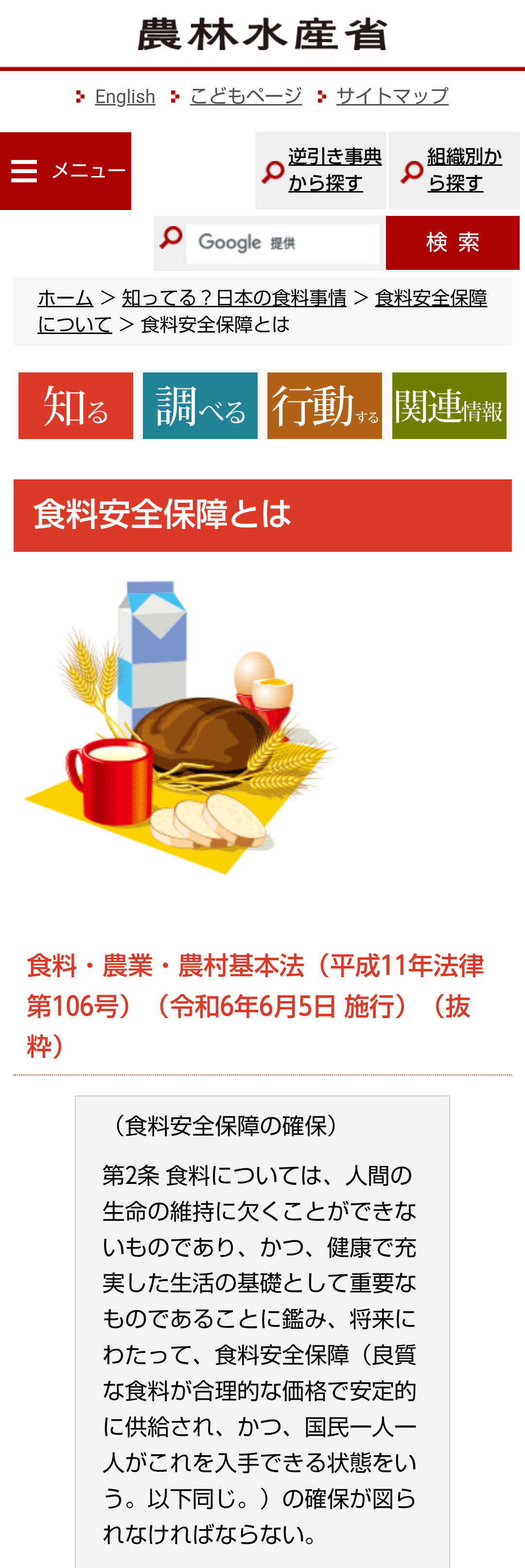Select the brown 行動する tab
The height and width of the screenshot is (1568, 525).
tap(324, 406)
